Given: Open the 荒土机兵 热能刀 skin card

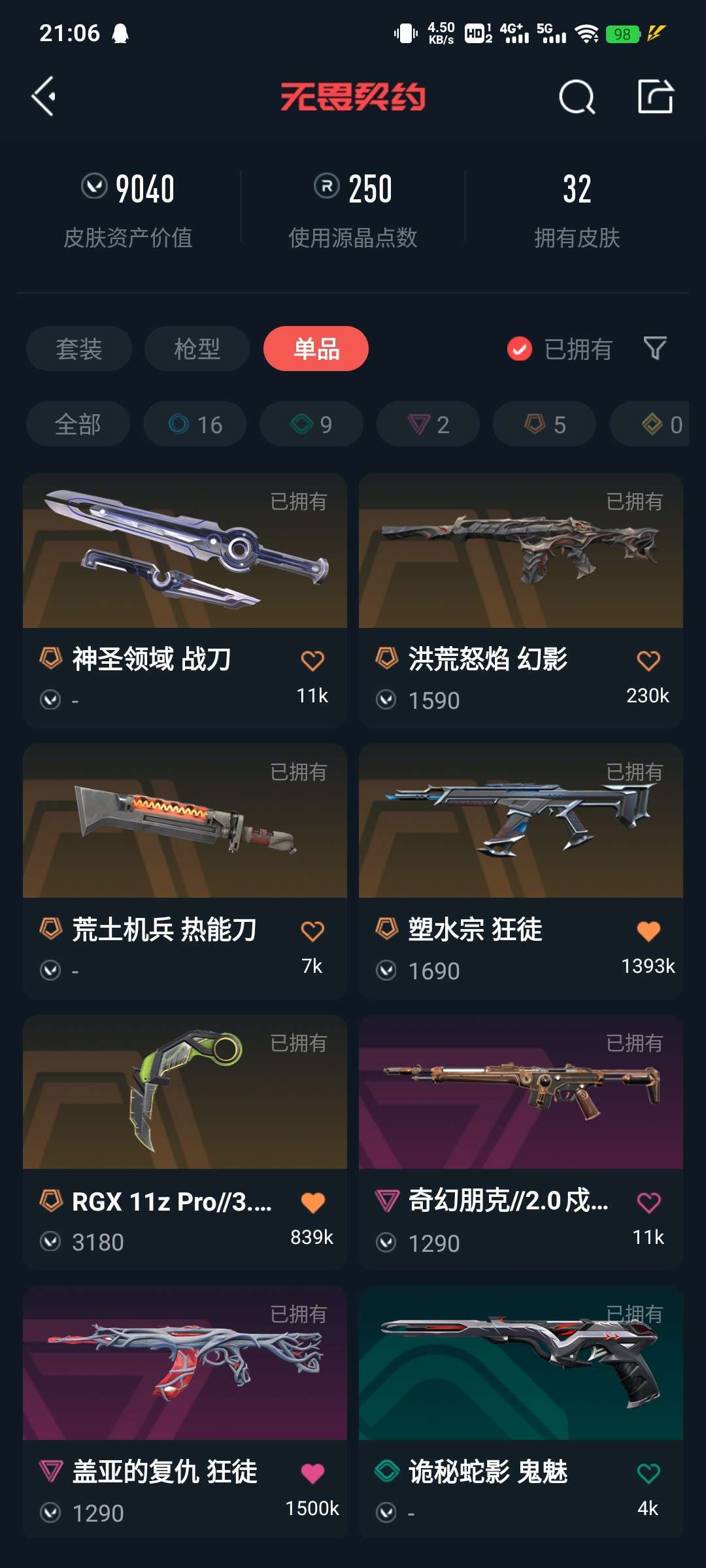Looking at the screenshot, I should click(185, 871).
